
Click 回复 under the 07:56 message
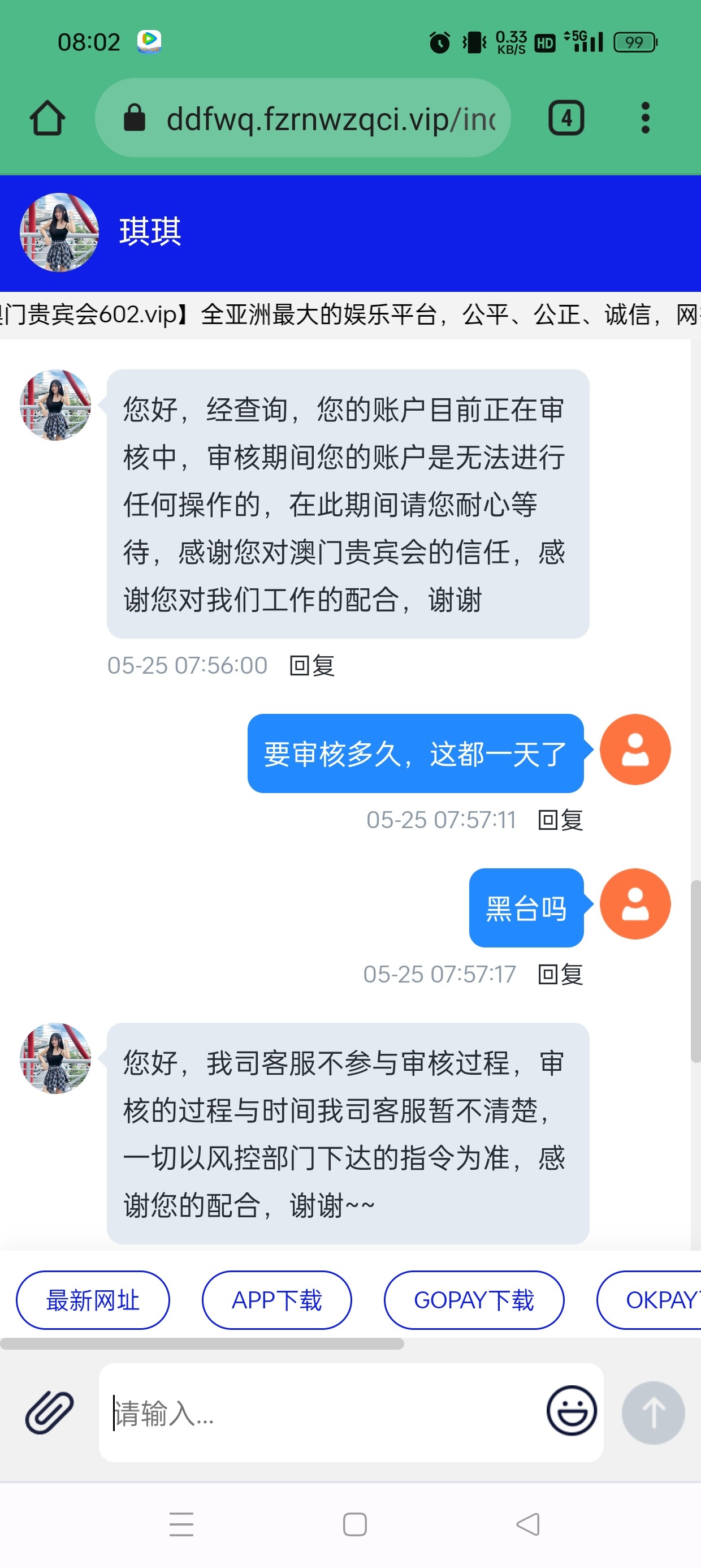[312, 665]
